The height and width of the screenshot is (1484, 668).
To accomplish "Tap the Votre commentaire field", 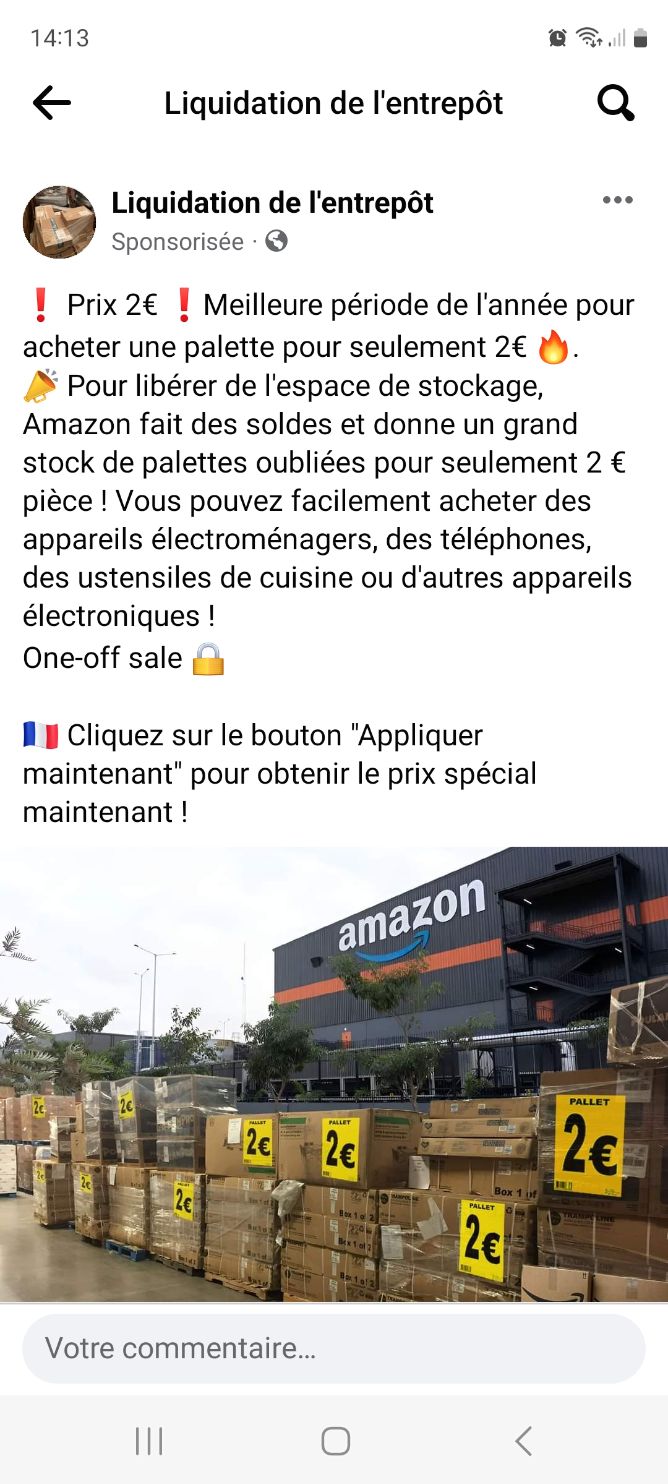I will coord(334,1348).
